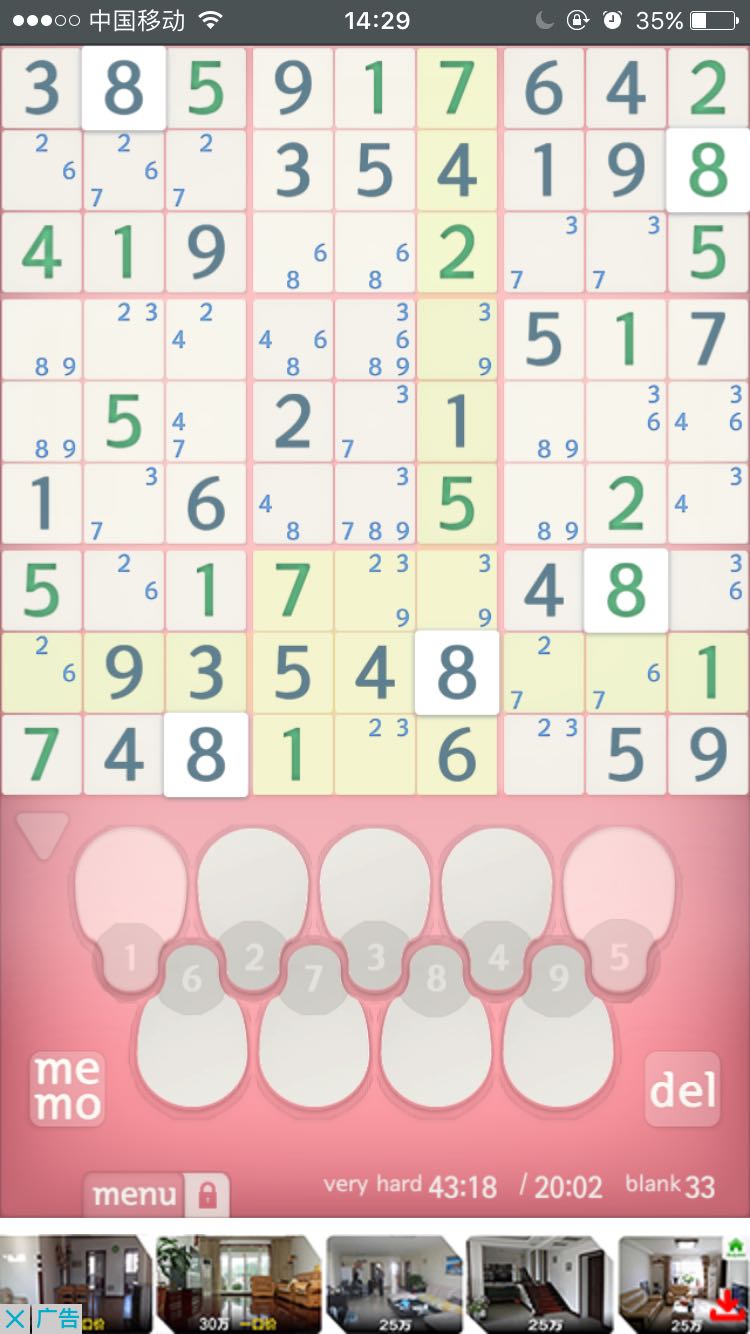Tap the number 7 key
The width and height of the screenshot is (750, 1334).
[314, 1040]
